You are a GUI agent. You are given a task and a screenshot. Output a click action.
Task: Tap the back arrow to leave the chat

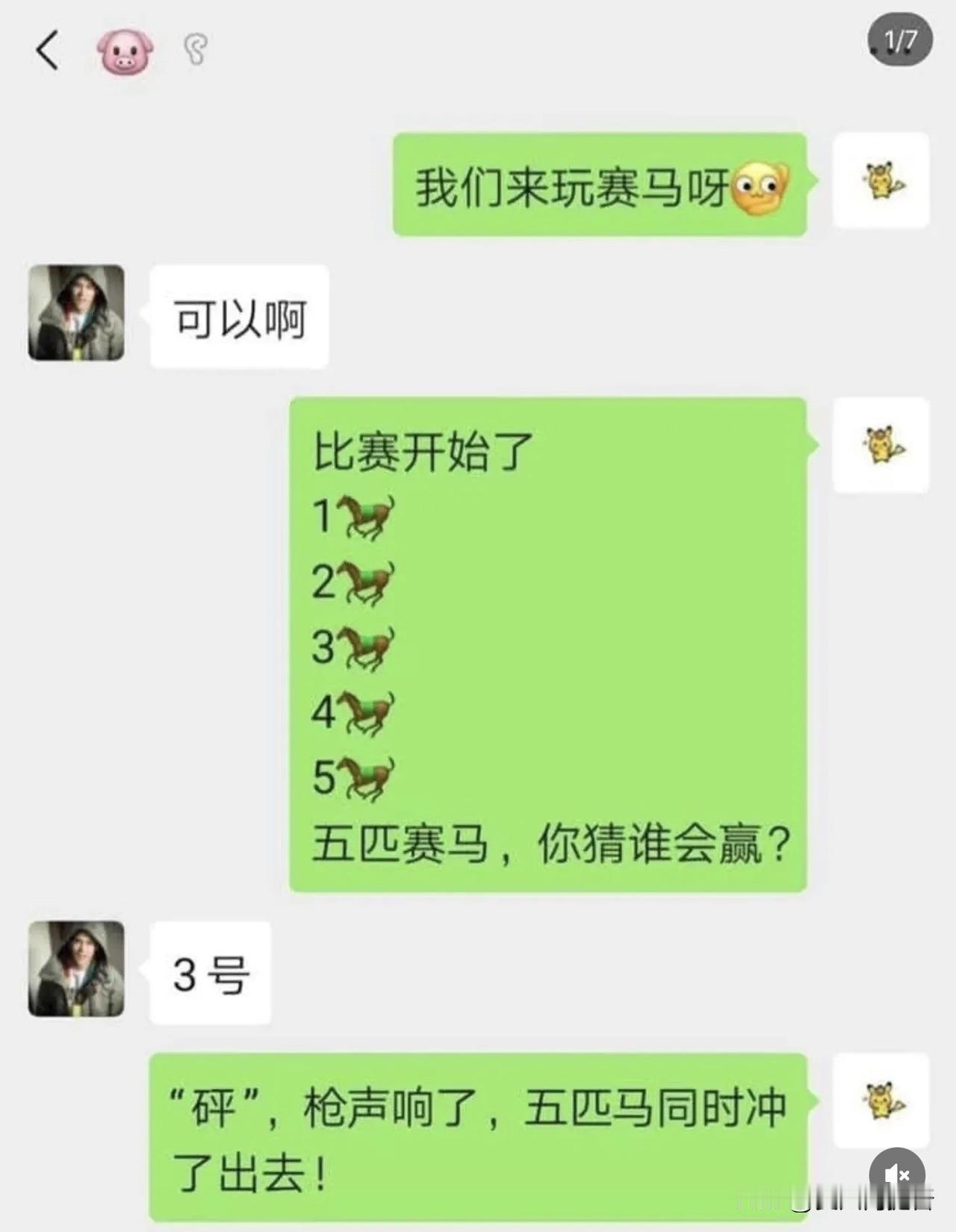point(46,50)
